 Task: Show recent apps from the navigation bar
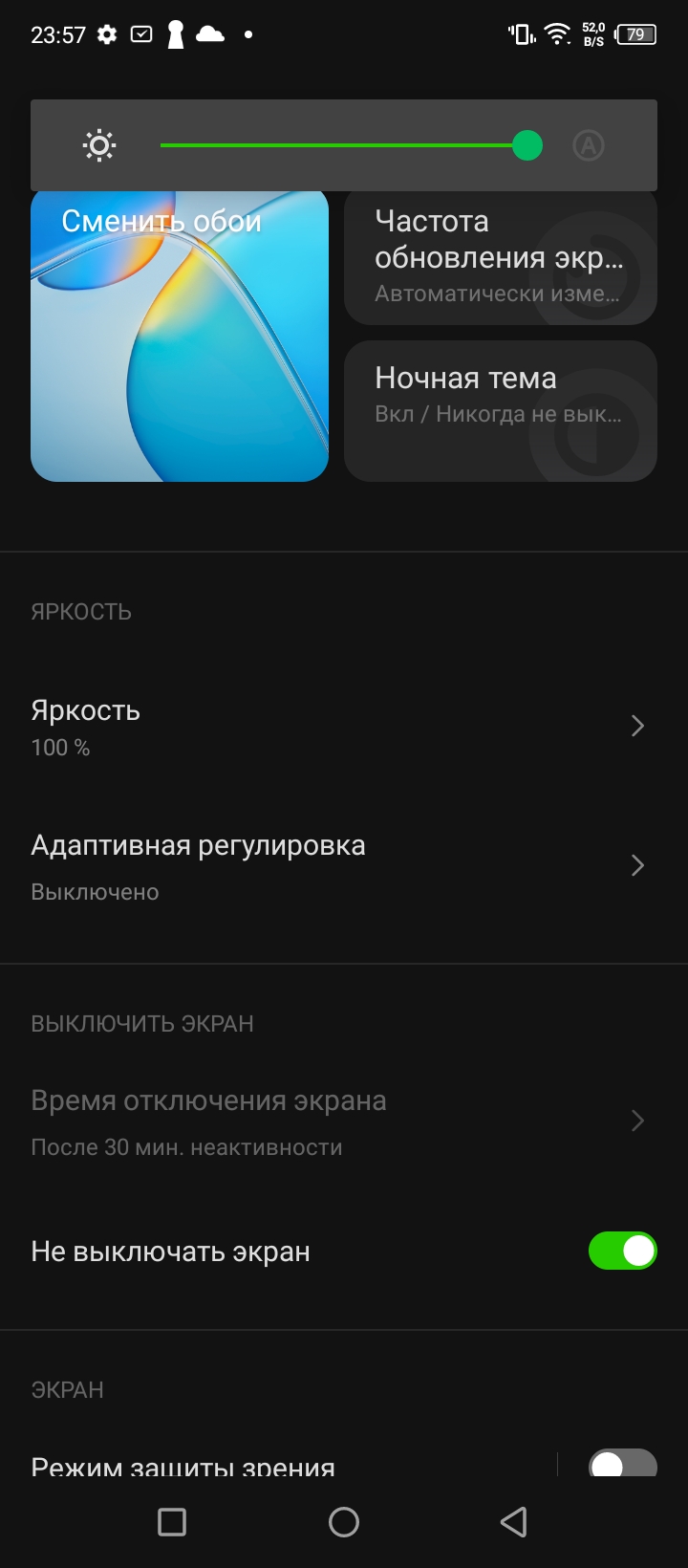172,1522
